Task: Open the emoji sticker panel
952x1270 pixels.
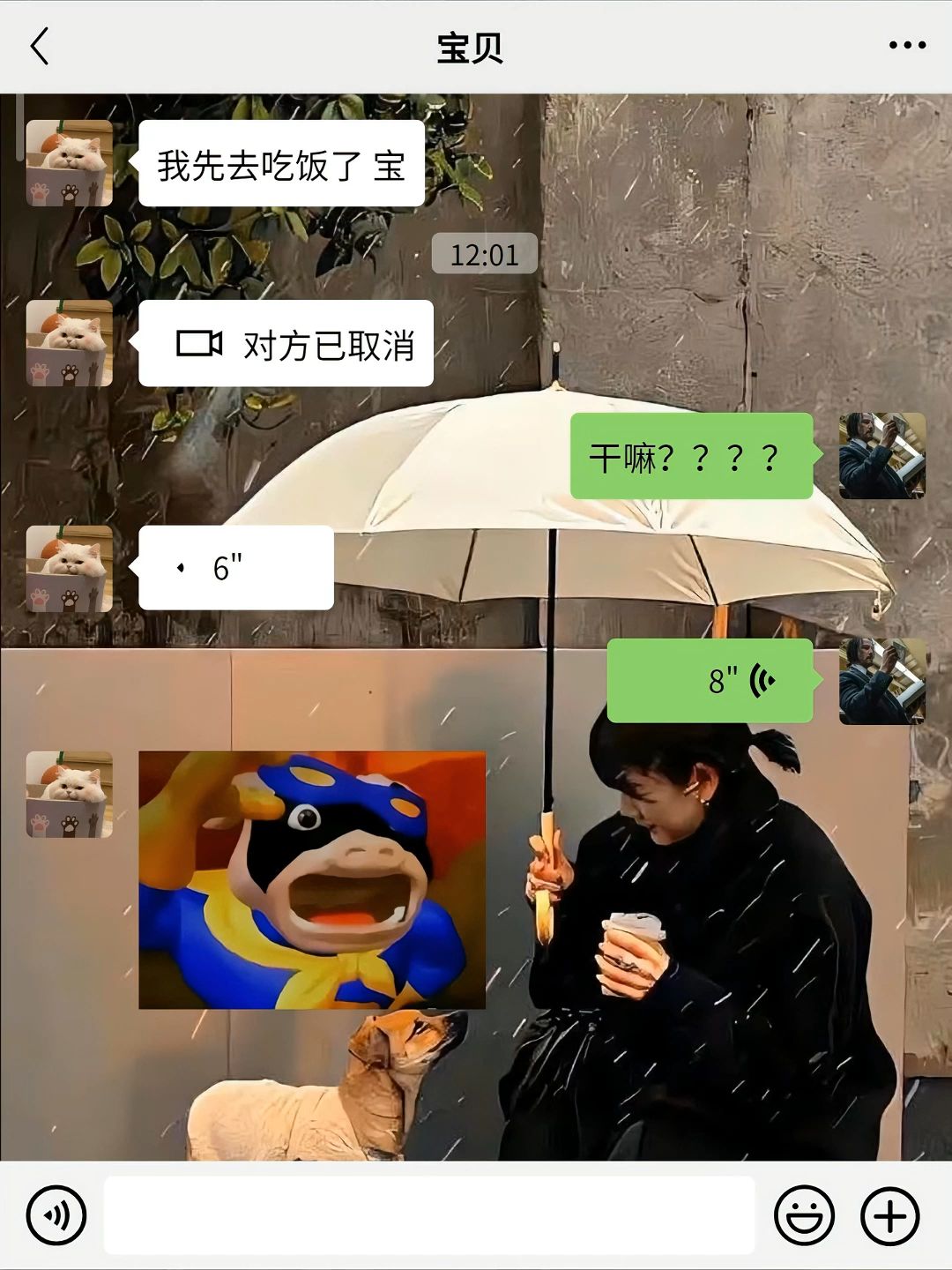Action: [x=804, y=1215]
